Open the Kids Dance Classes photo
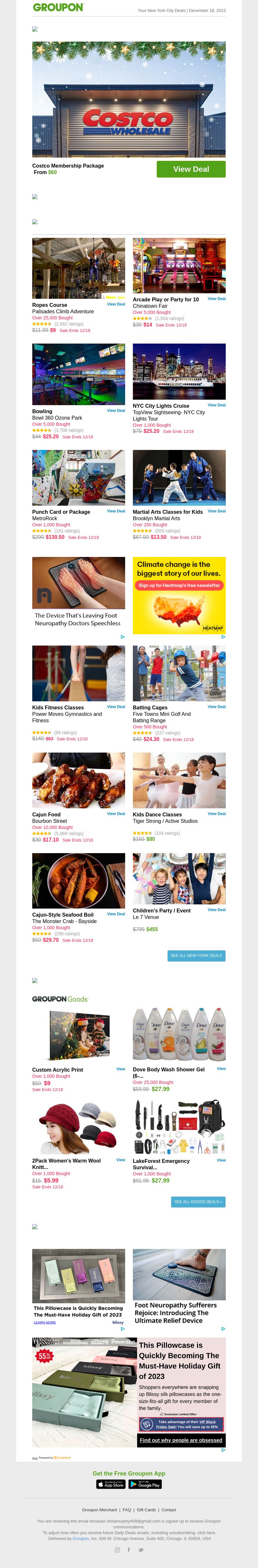This screenshot has width=258, height=1568. tap(179, 780)
